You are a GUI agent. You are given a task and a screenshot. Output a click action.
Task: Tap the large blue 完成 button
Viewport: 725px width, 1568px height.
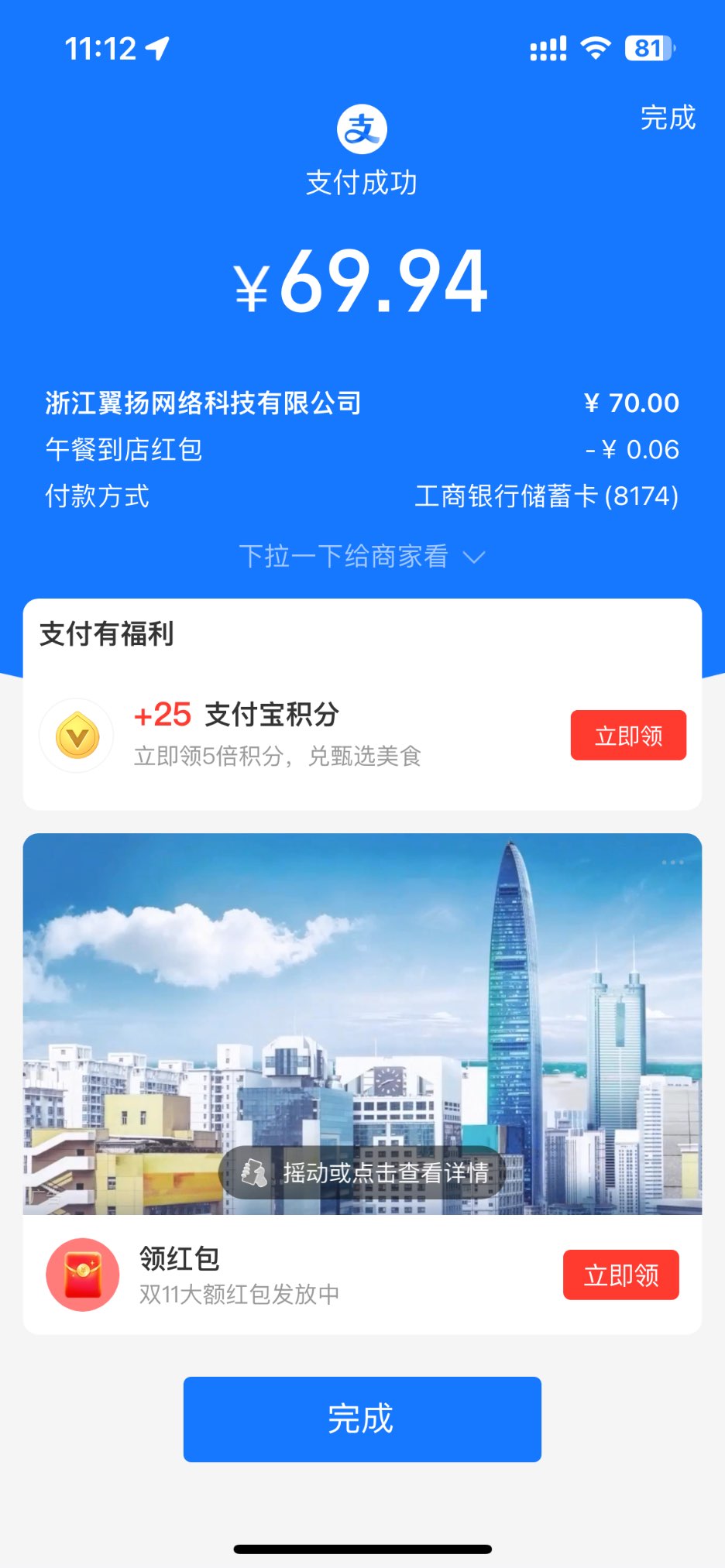(362, 1419)
